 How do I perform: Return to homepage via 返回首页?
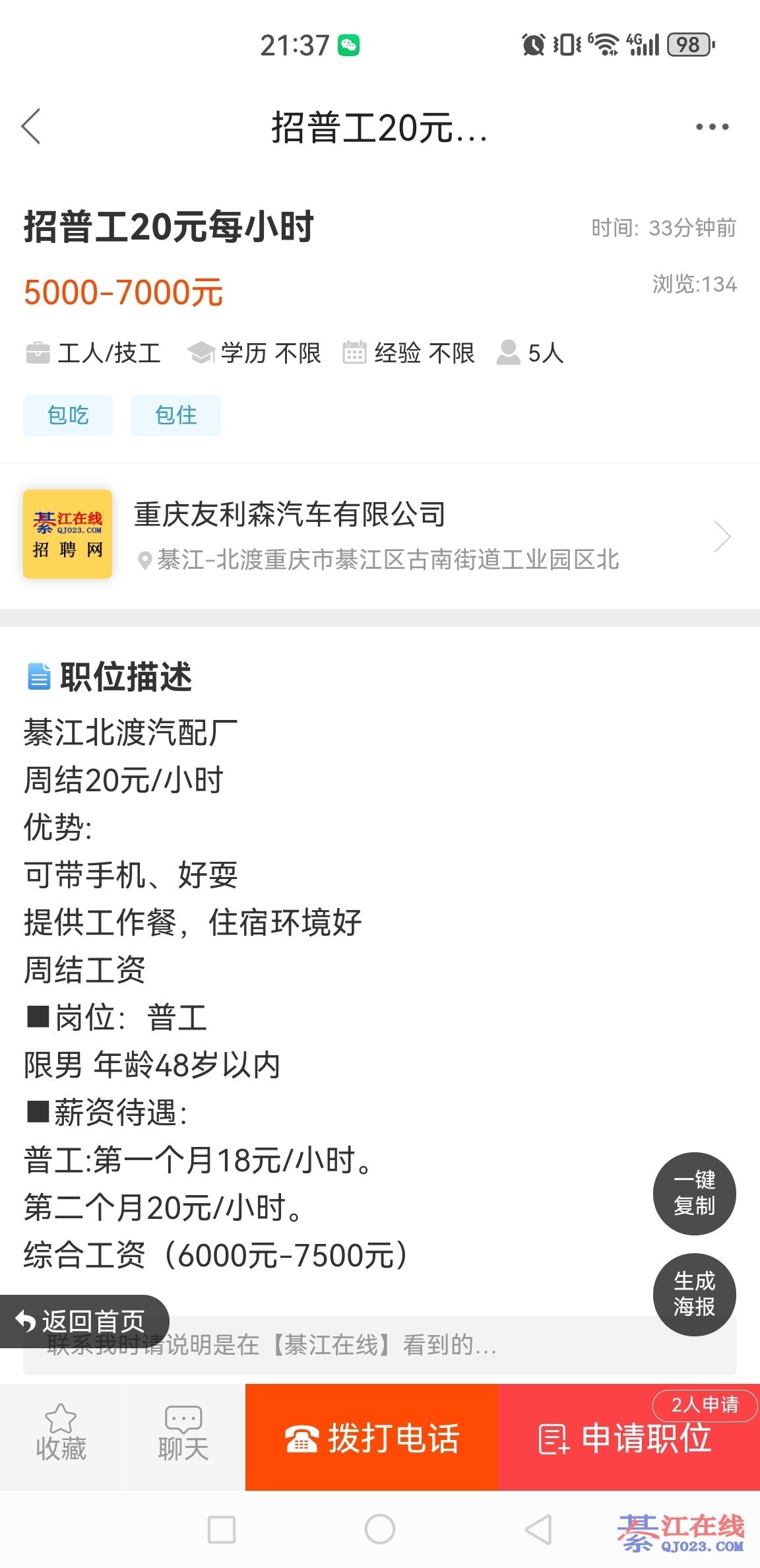(x=83, y=1321)
